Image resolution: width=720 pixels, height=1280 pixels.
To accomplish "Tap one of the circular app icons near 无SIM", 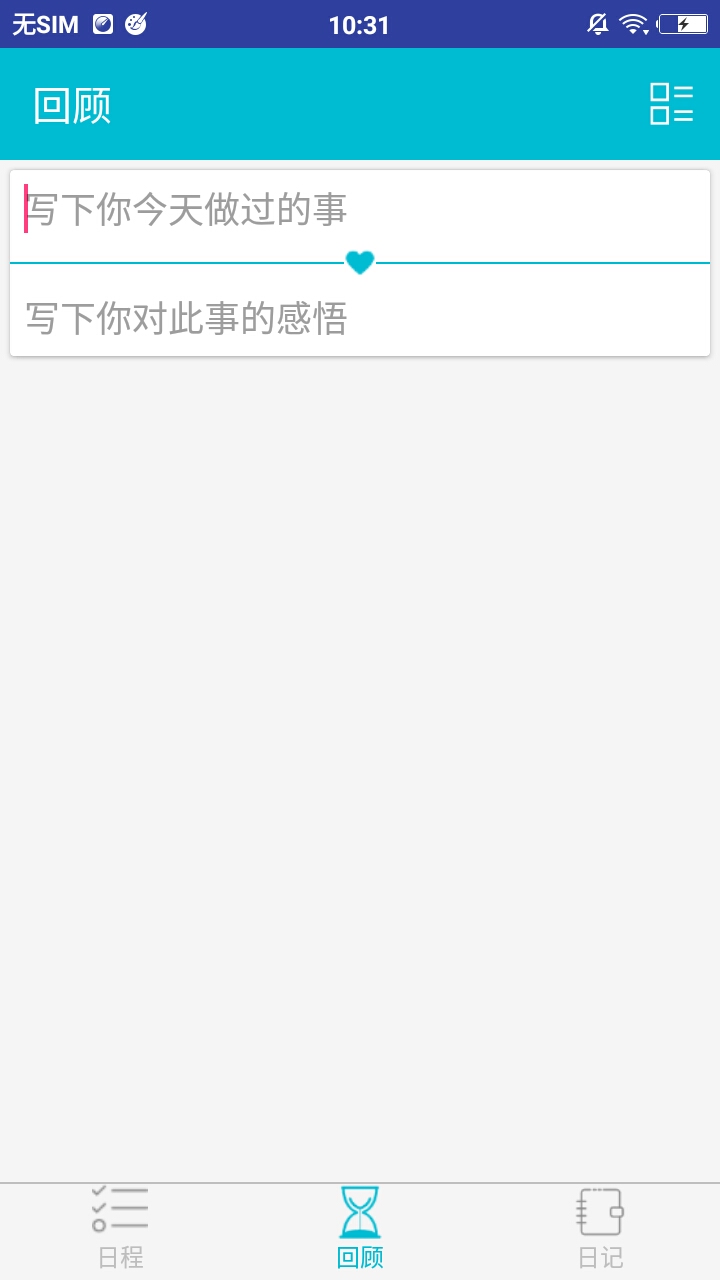I will (103, 22).
